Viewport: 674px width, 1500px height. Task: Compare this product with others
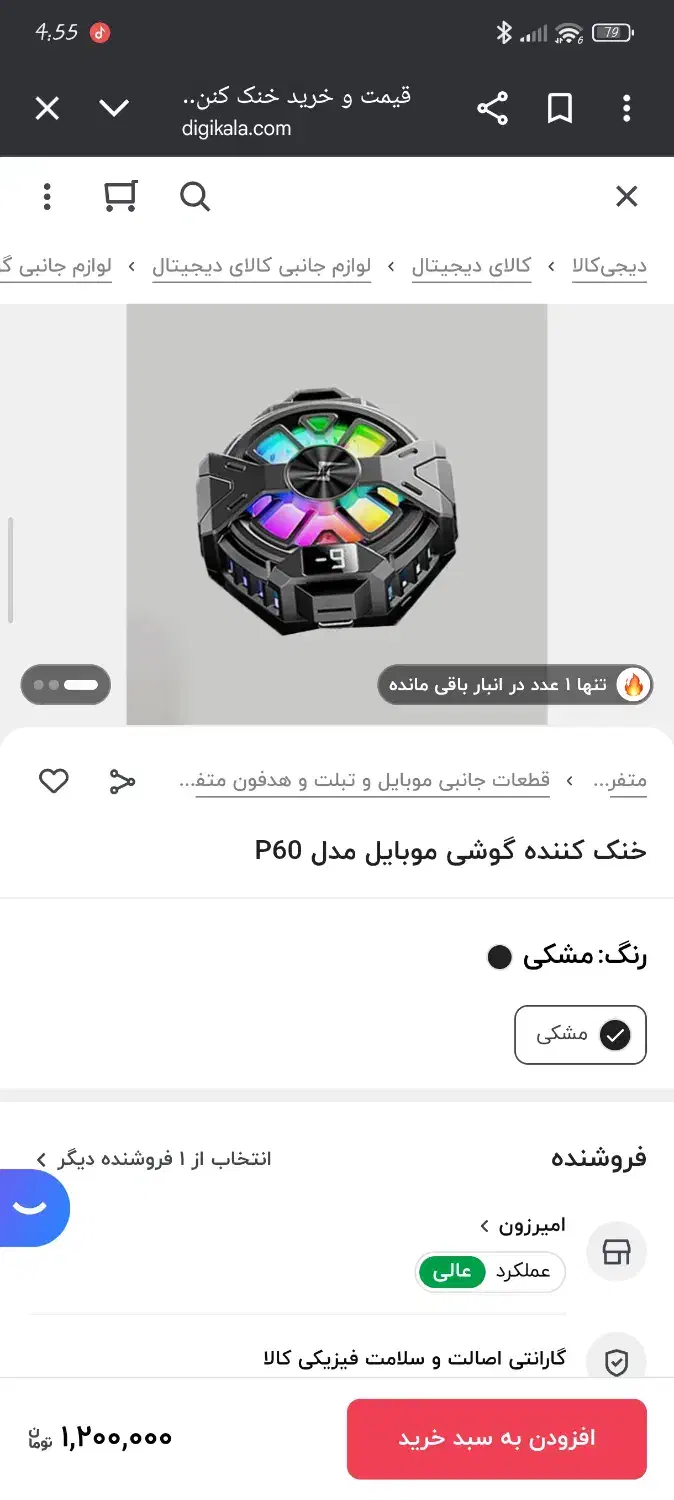point(122,781)
